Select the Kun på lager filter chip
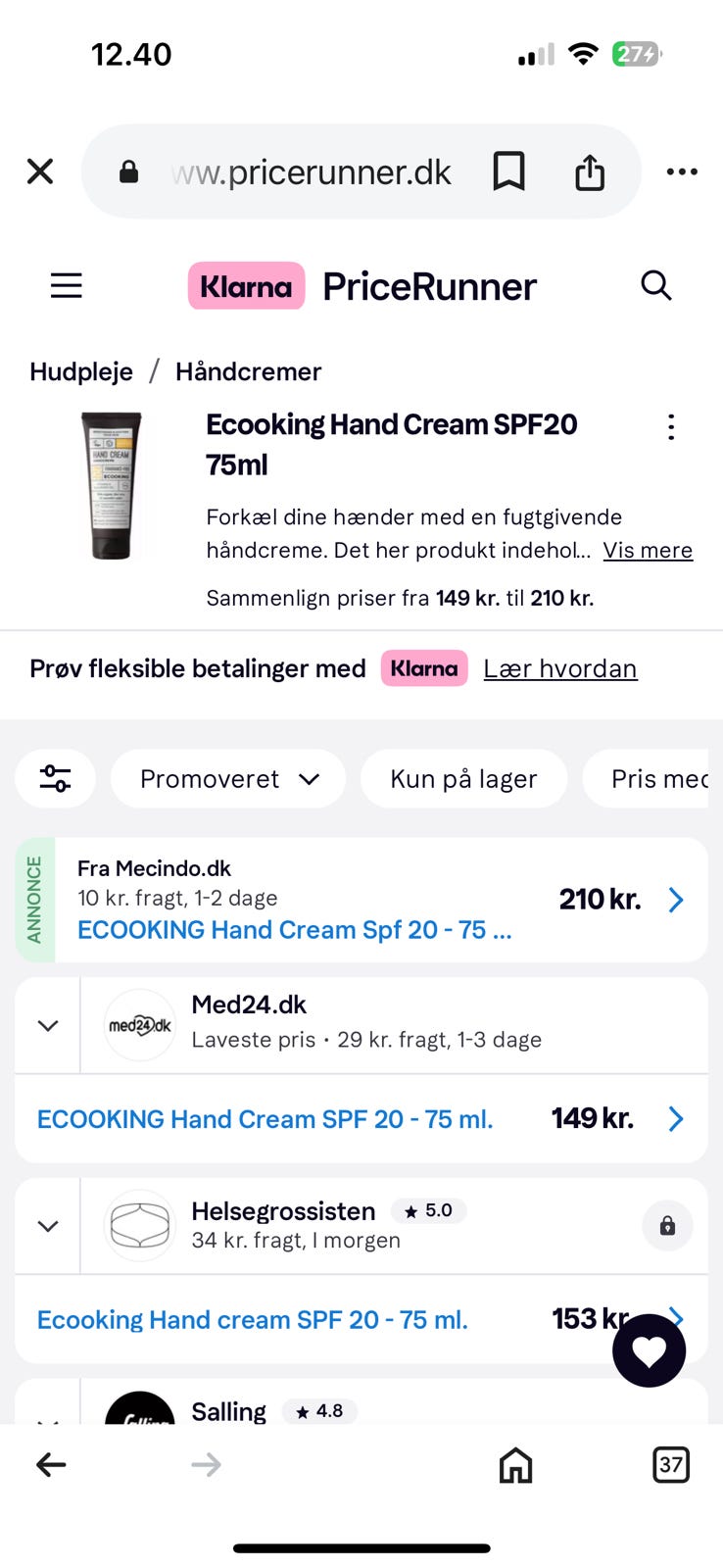Screen dimensions: 723x1568 pyautogui.click(x=463, y=779)
